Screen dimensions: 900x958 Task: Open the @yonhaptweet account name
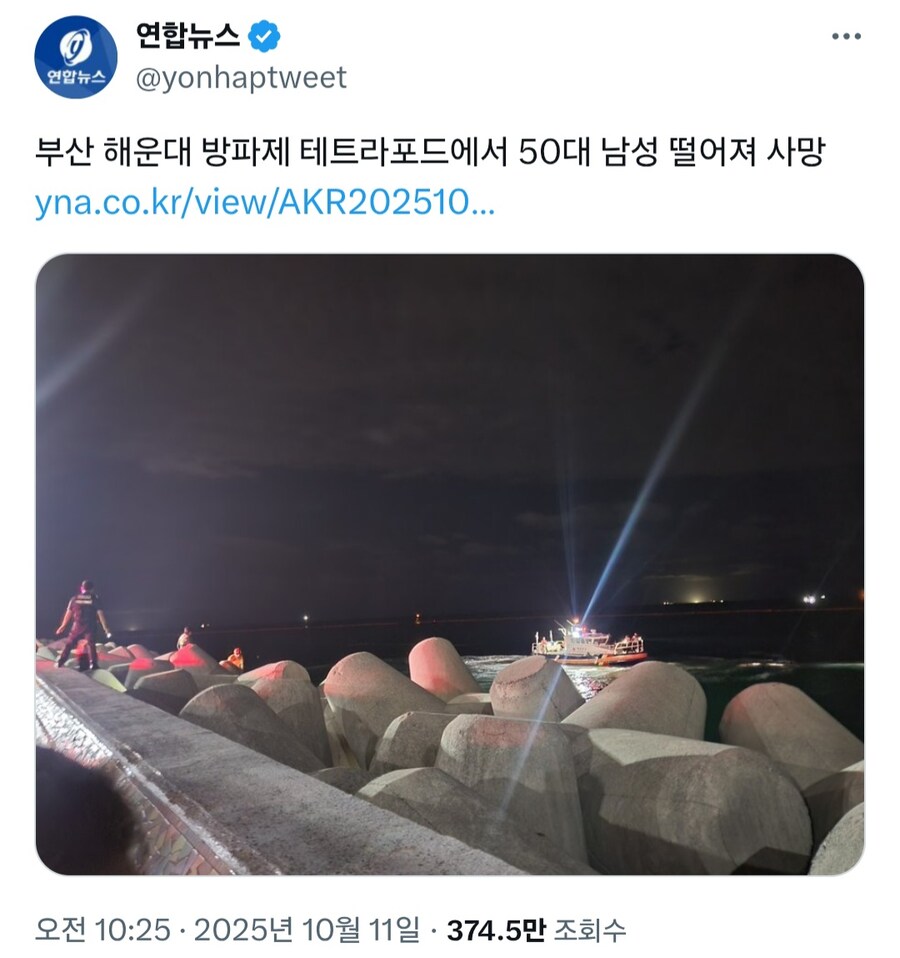(x=241, y=78)
